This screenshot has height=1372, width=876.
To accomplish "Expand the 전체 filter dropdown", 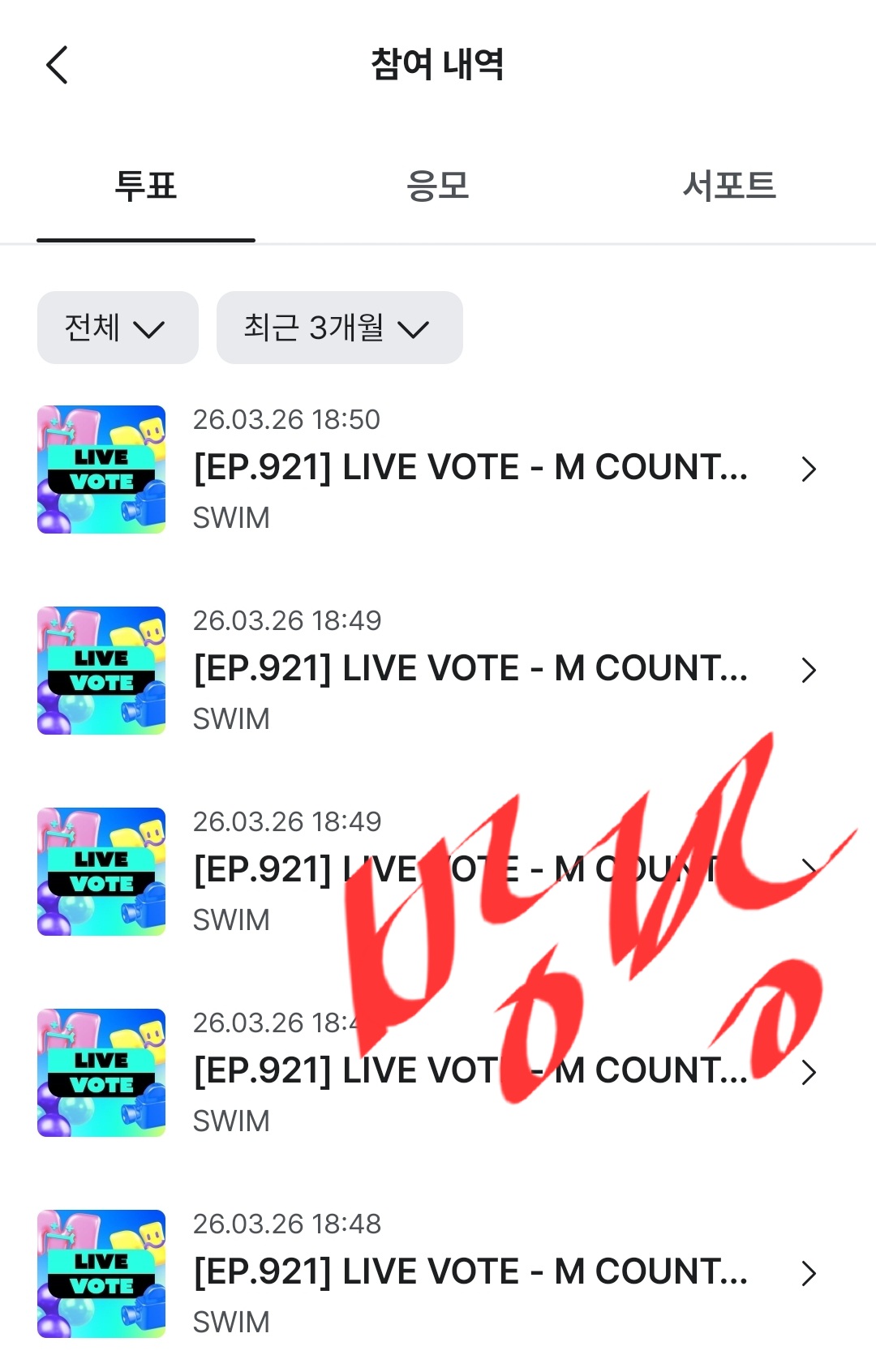I will (118, 328).
